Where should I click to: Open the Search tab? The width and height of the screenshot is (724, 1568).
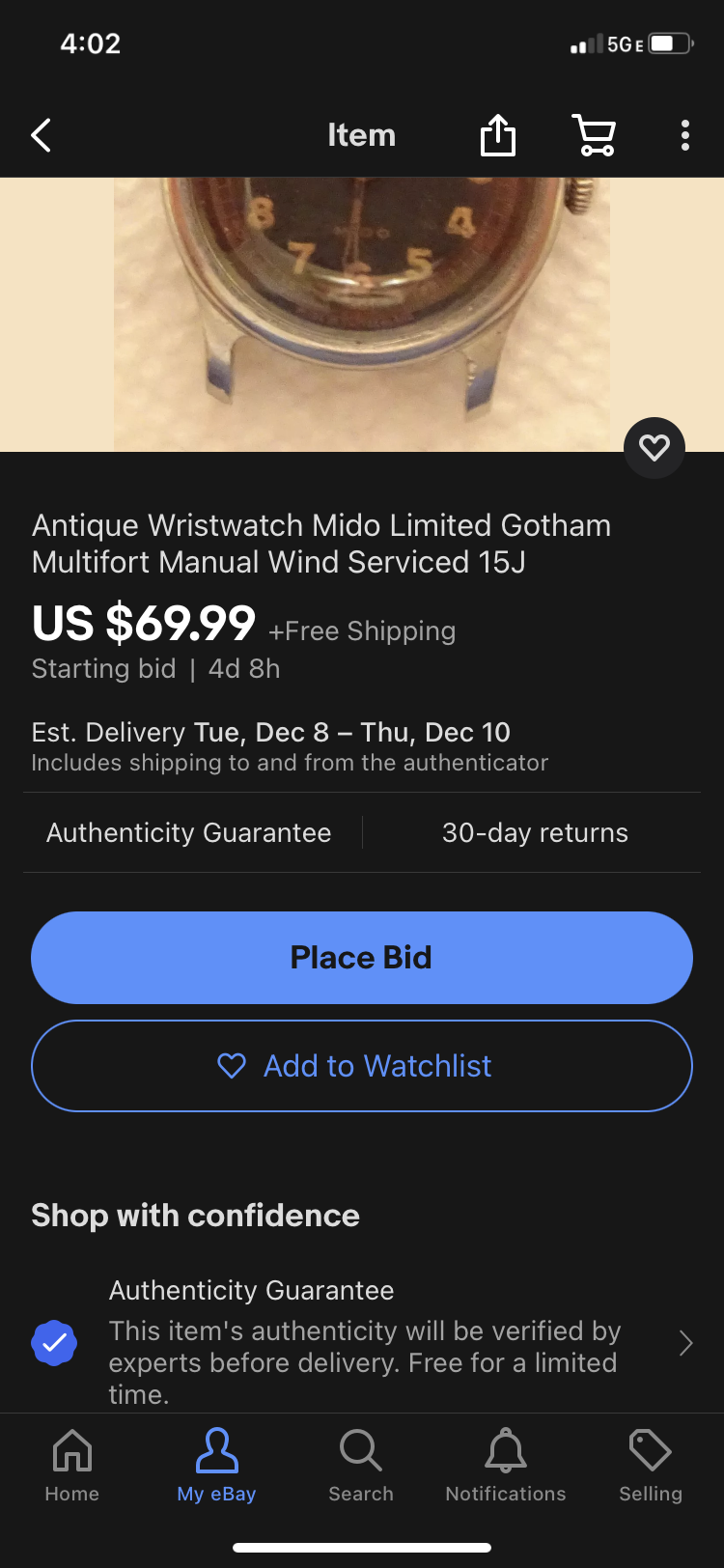click(361, 1466)
